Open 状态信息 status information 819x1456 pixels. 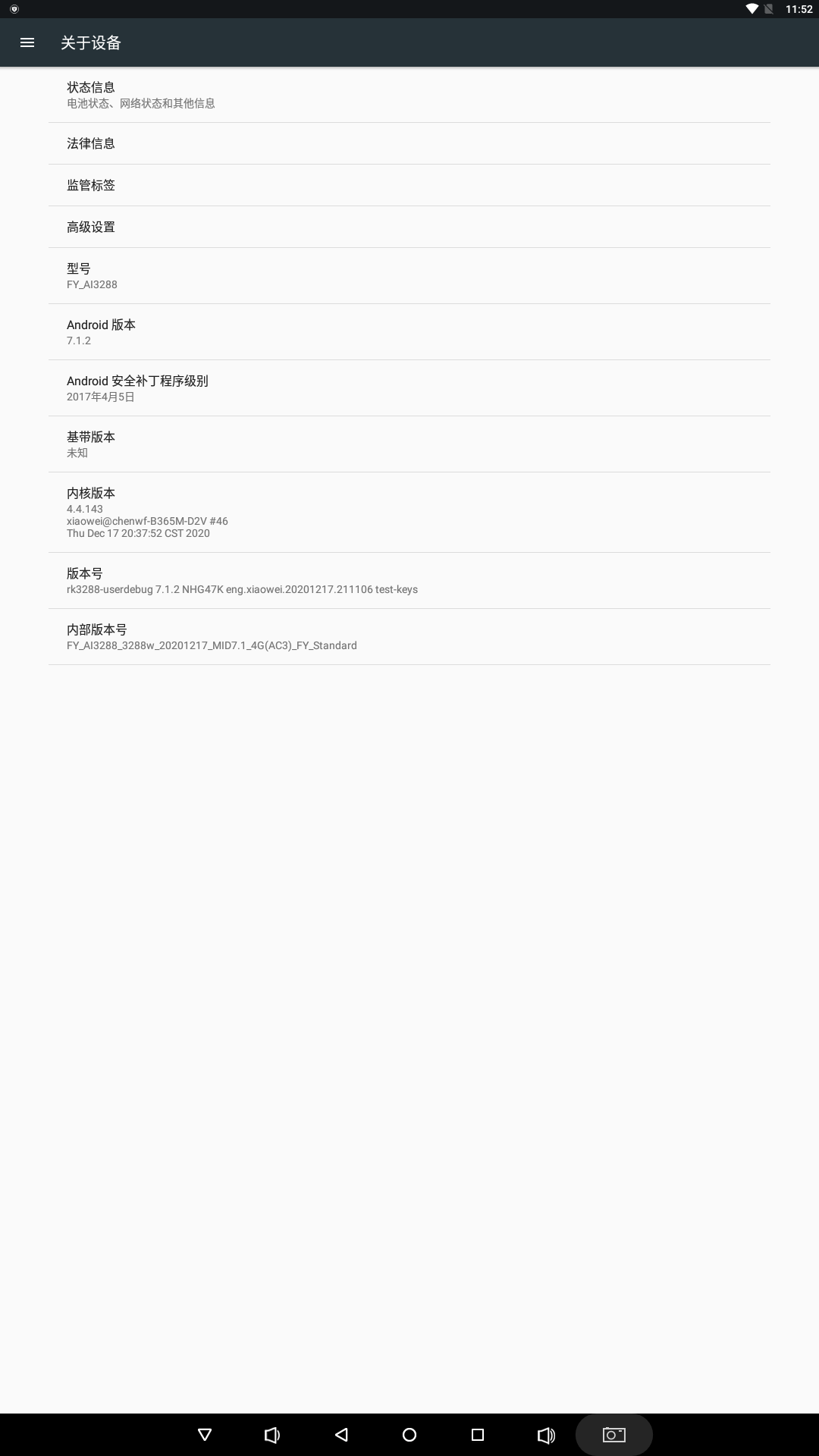click(x=409, y=95)
